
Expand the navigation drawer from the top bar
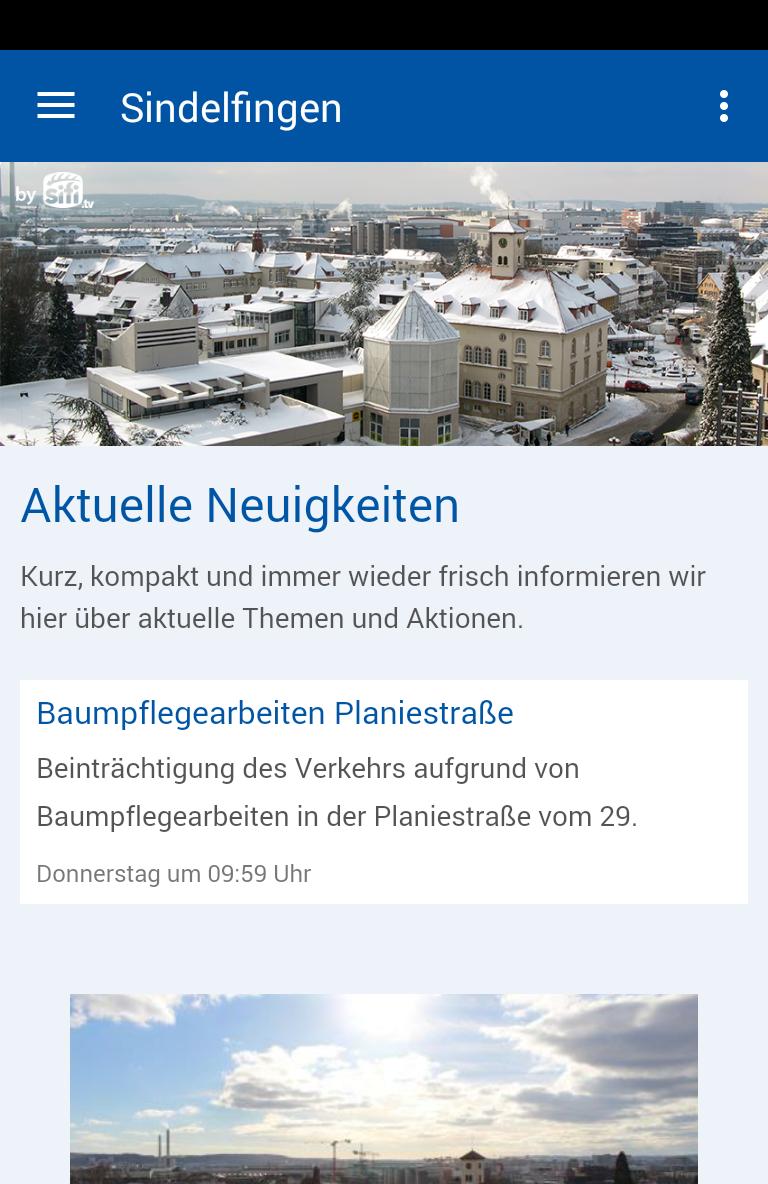pos(56,105)
